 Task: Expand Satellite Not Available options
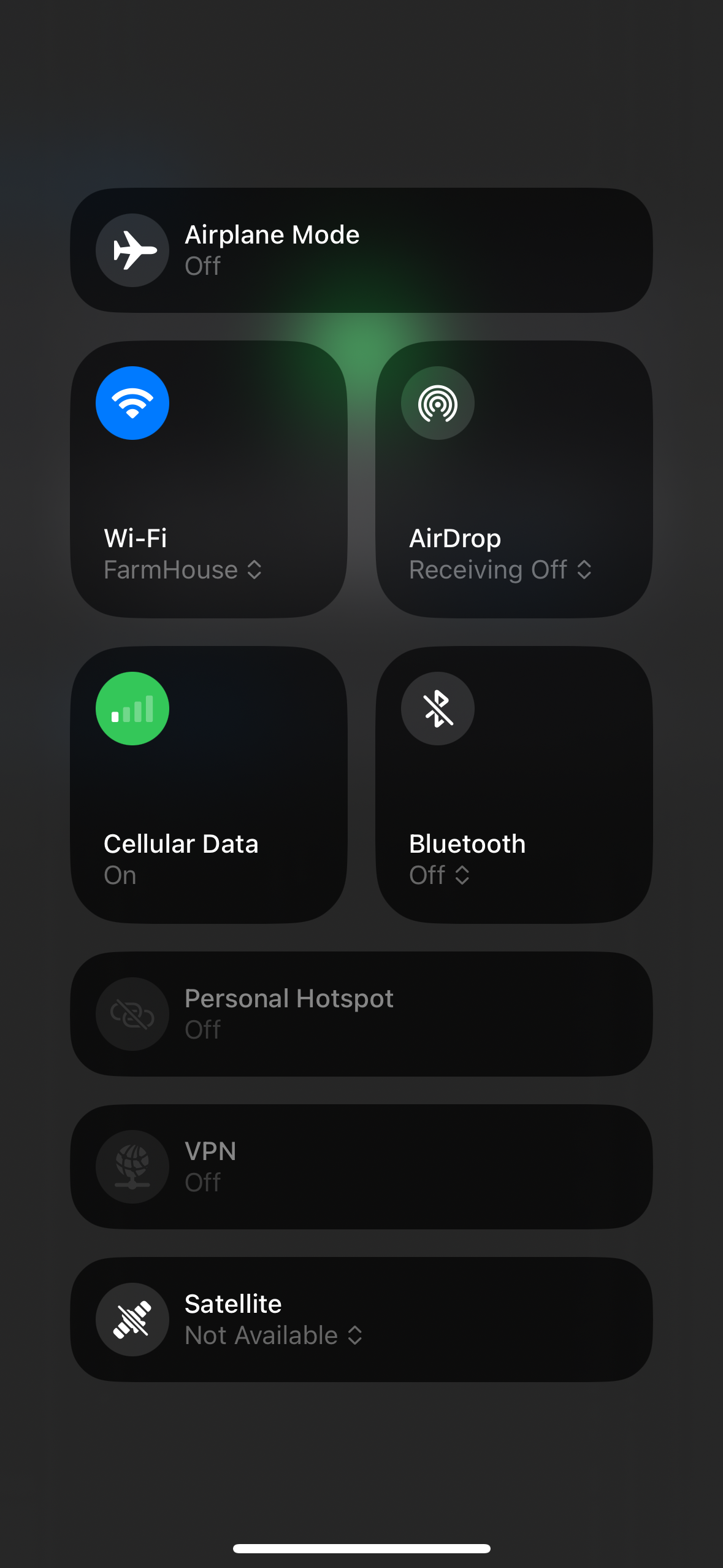pyautogui.click(x=274, y=1335)
